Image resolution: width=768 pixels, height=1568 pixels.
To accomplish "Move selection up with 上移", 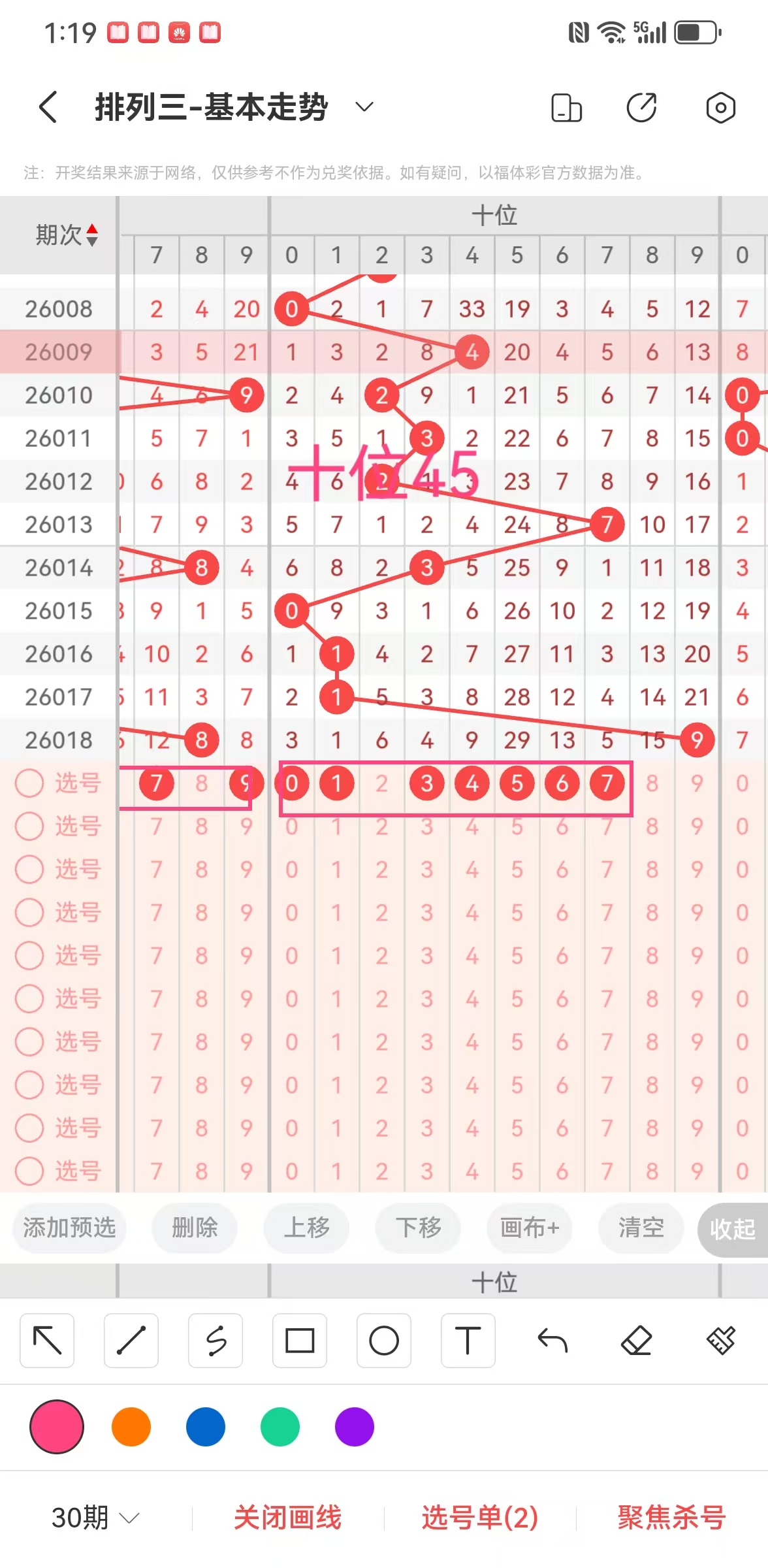I will click(306, 1228).
